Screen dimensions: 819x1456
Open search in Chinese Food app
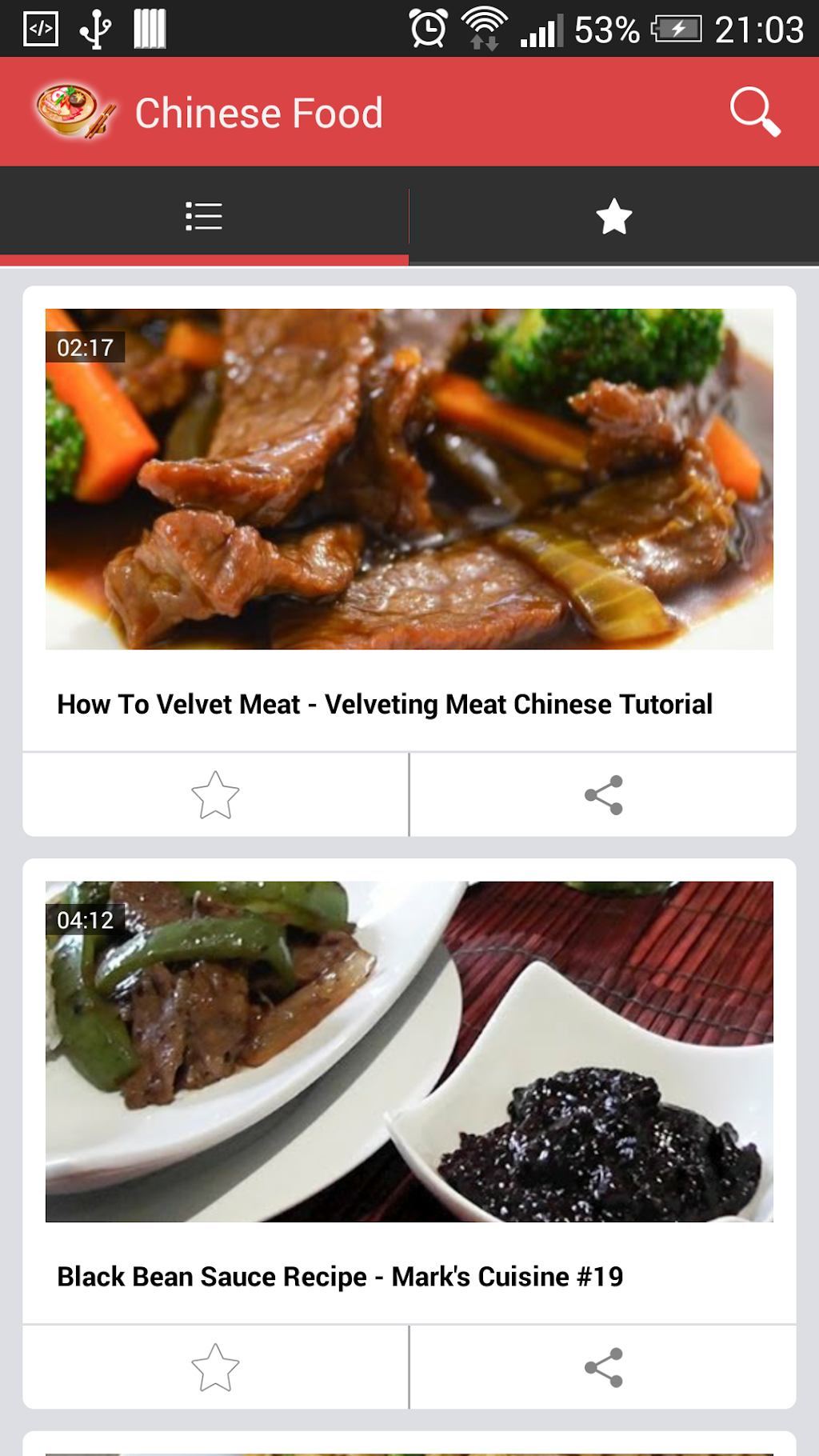click(754, 112)
